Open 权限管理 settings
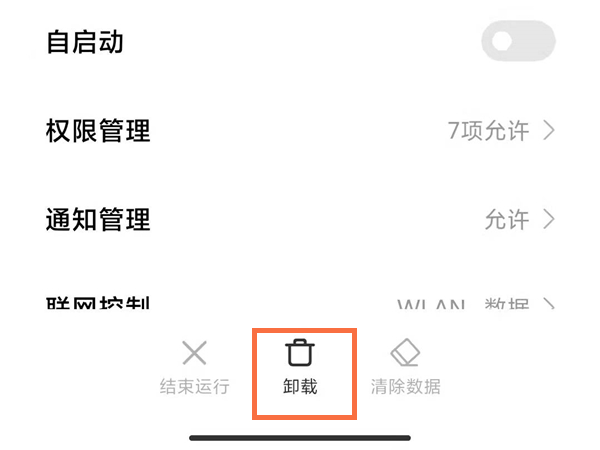The height and width of the screenshot is (450, 600). pyautogui.click(x=300, y=130)
